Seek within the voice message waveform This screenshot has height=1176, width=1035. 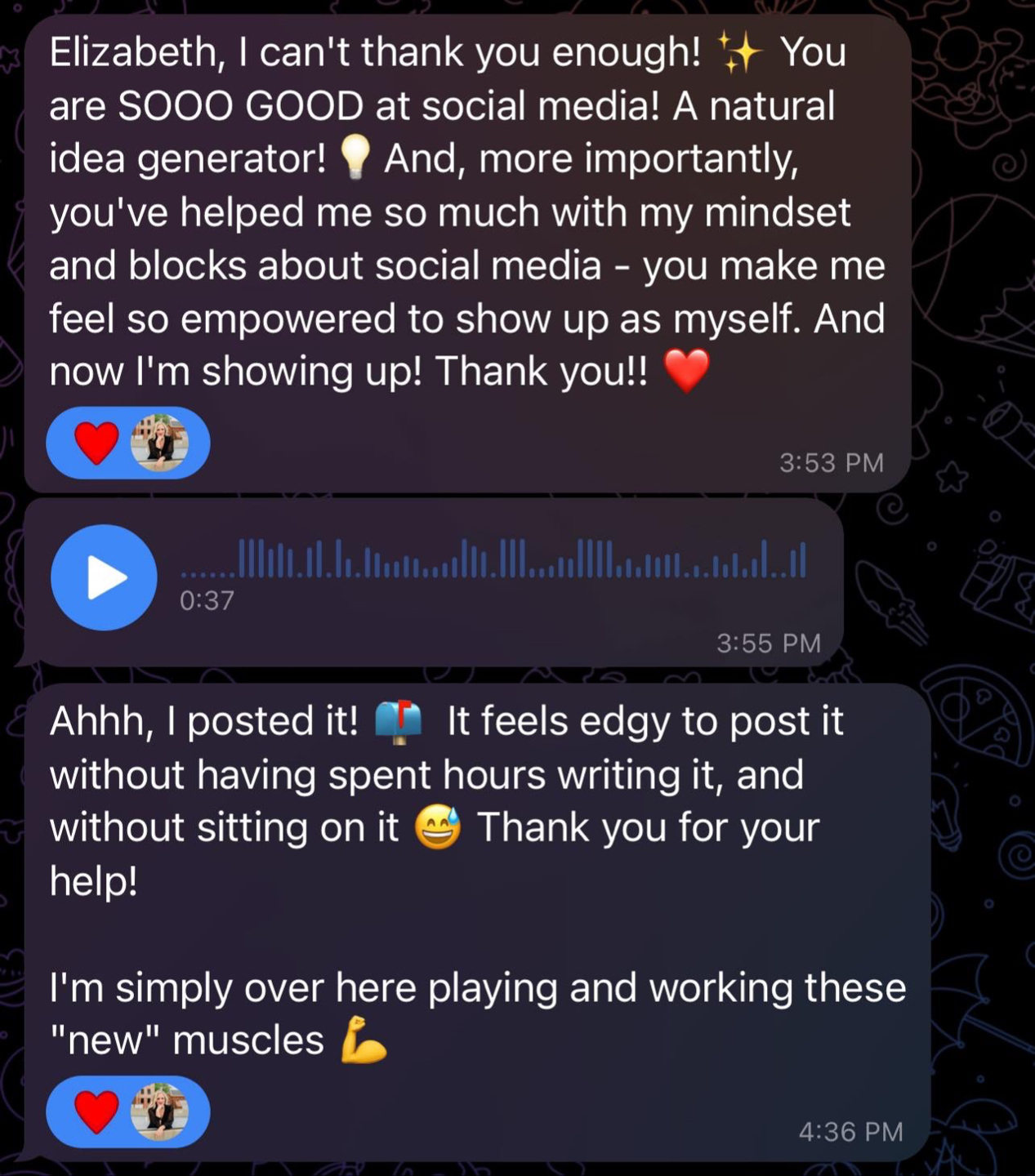tap(493, 559)
